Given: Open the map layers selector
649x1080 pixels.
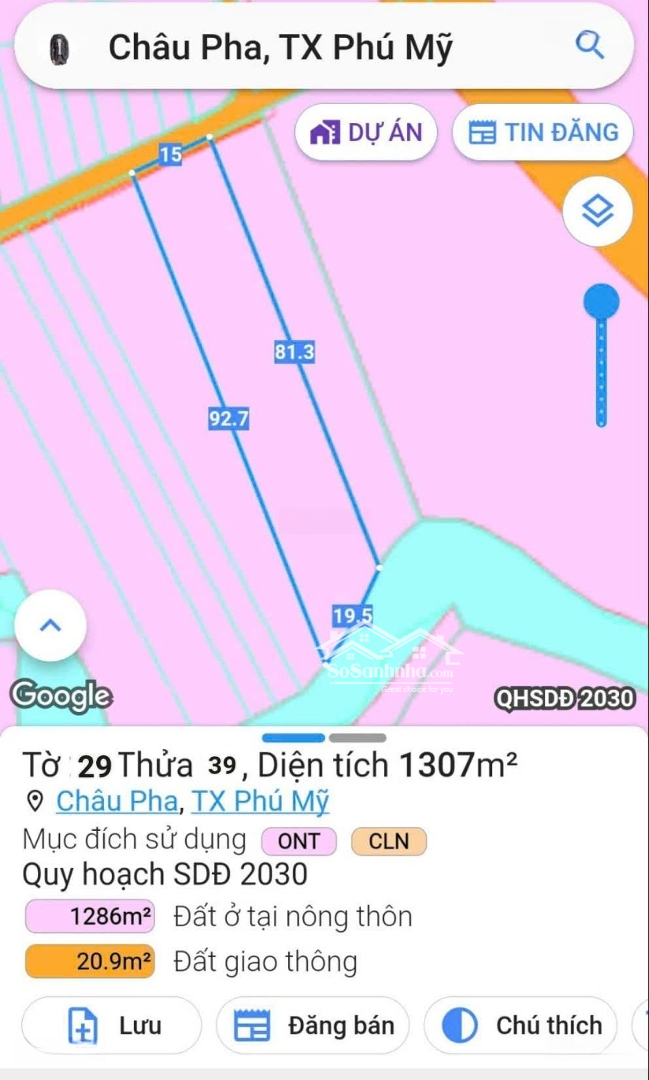Looking at the screenshot, I should pyautogui.click(x=597, y=211).
